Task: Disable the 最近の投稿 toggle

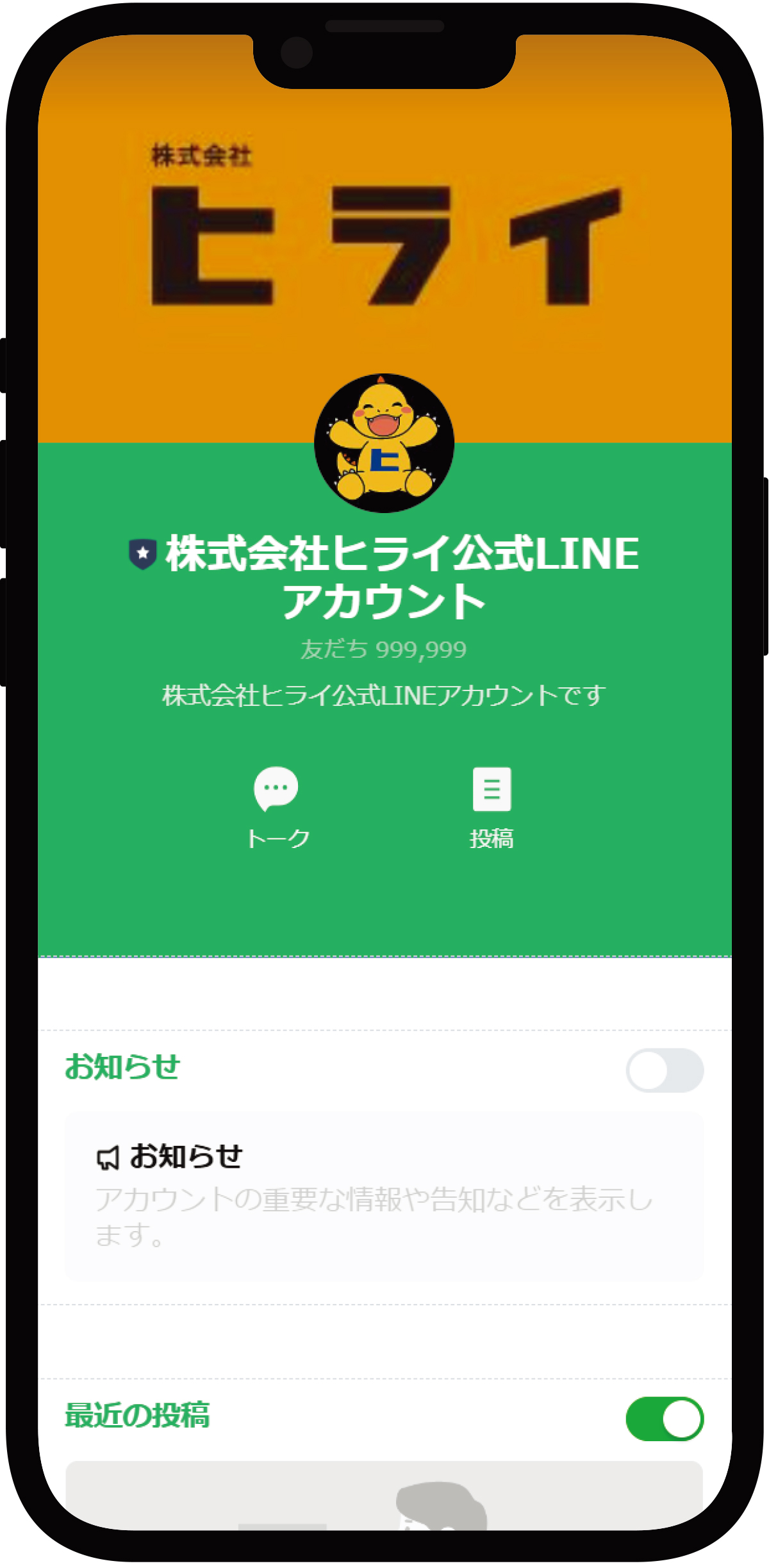Action: click(x=665, y=1419)
